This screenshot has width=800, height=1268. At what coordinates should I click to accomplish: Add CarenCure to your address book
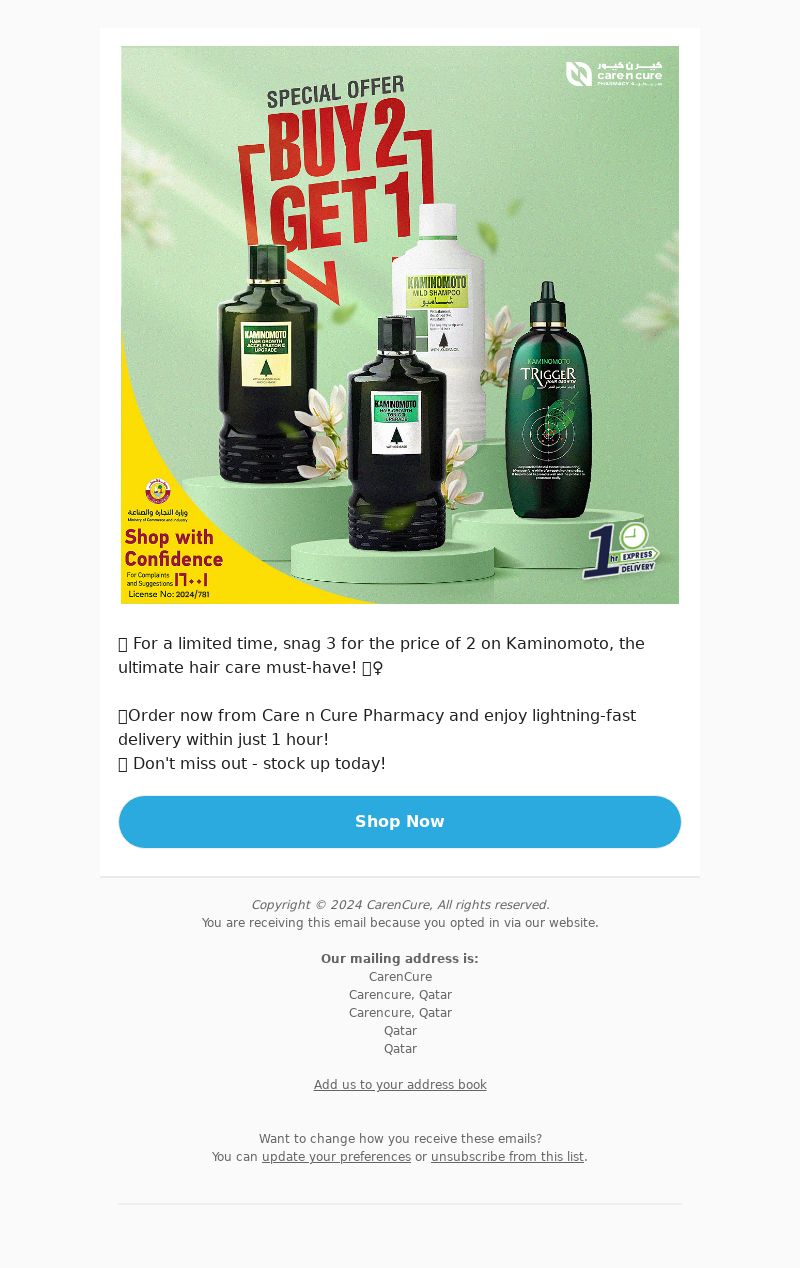(400, 1085)
